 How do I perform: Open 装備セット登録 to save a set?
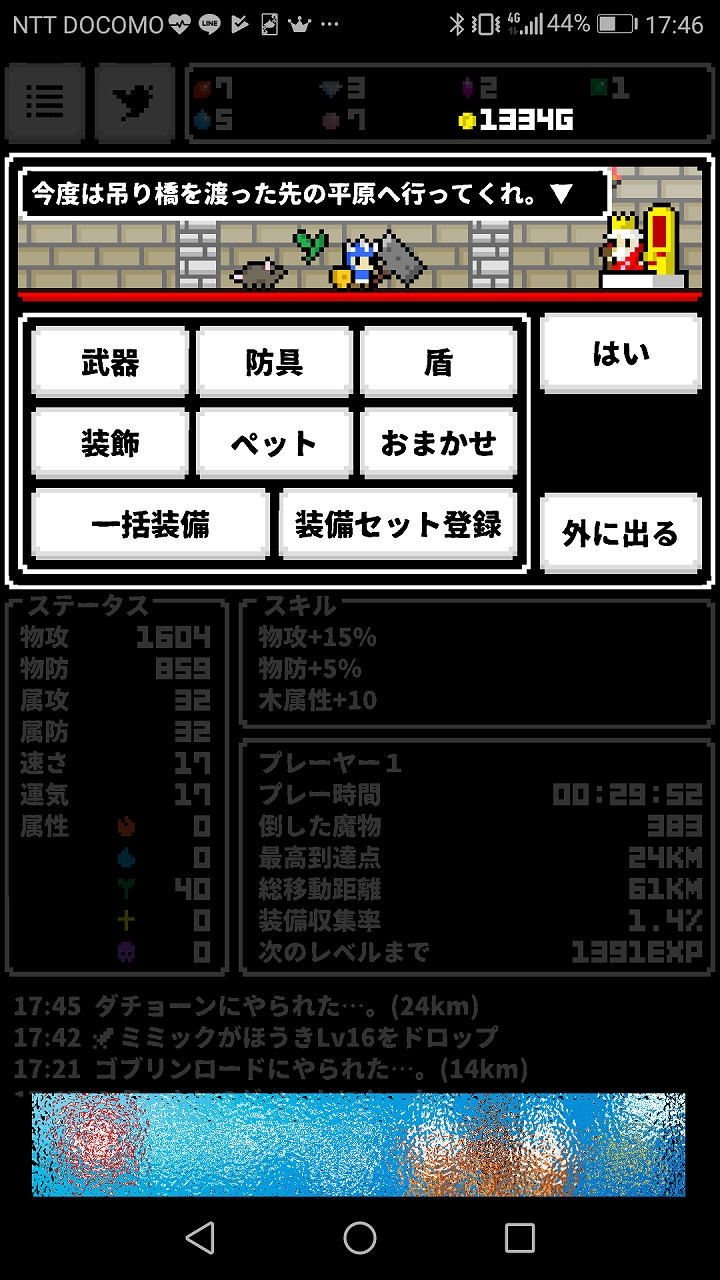pos(398,524)
